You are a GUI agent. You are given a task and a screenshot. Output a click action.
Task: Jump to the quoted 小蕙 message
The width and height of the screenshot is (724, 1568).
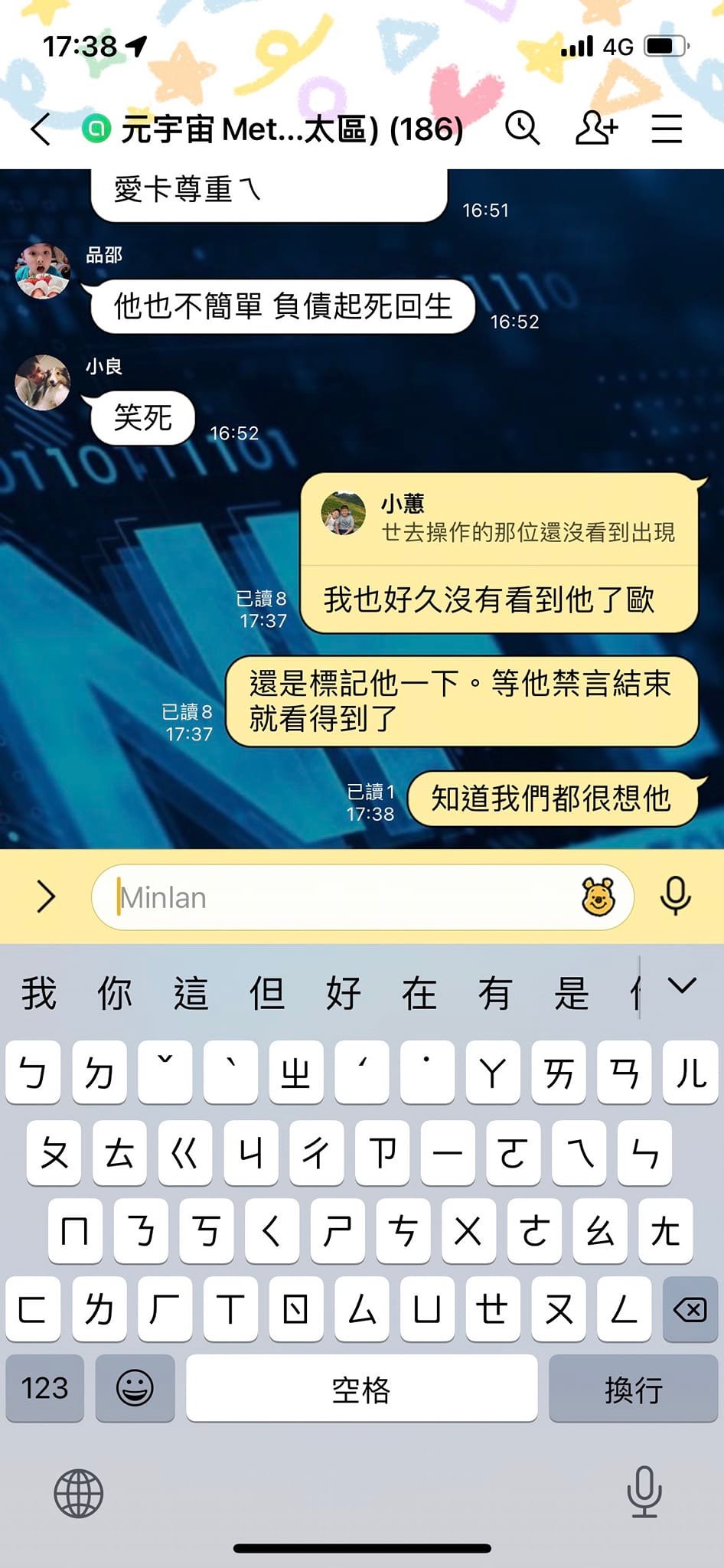[500, 518]
